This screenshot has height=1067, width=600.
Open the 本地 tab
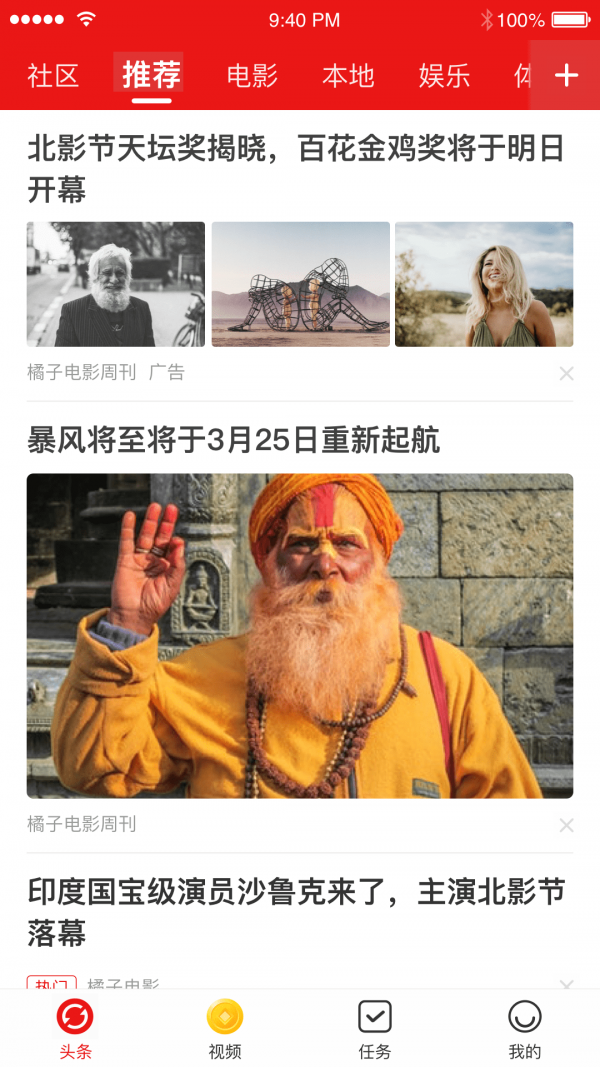click(x=348, y=76)
